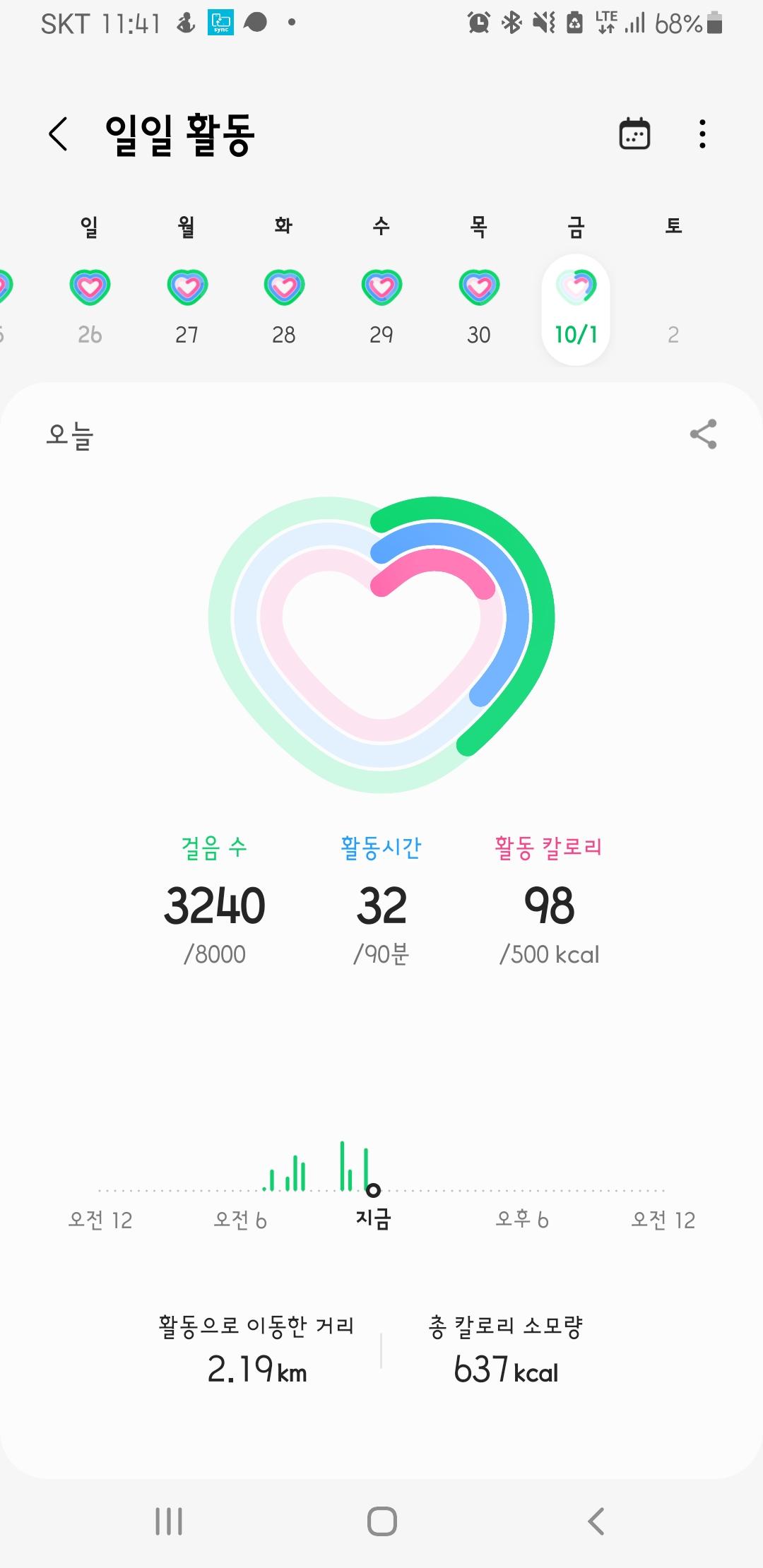Open recent apps from navigation bar

pyautogui.click(x=169, y=1521)
